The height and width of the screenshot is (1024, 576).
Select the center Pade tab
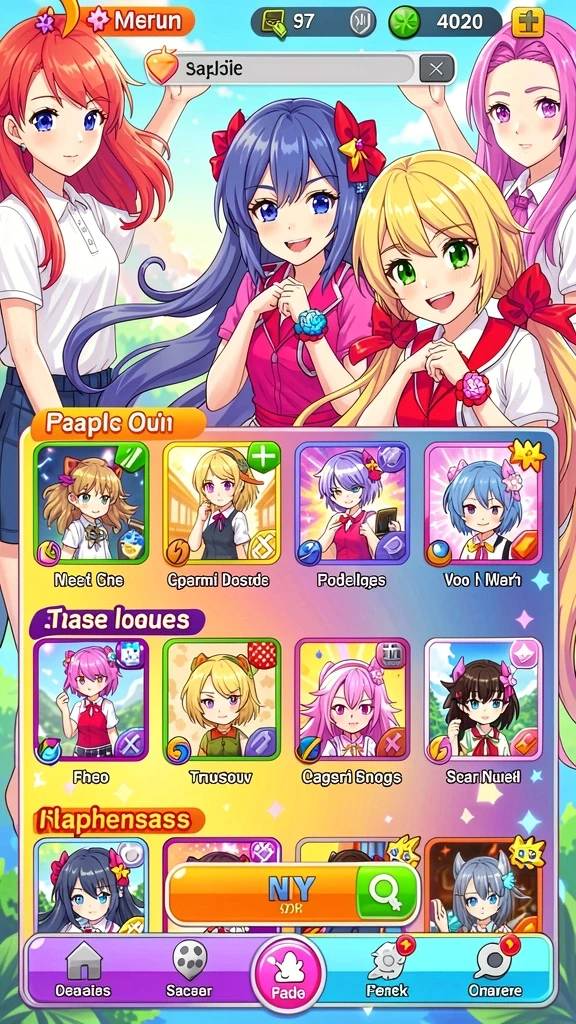click(288, 974)
